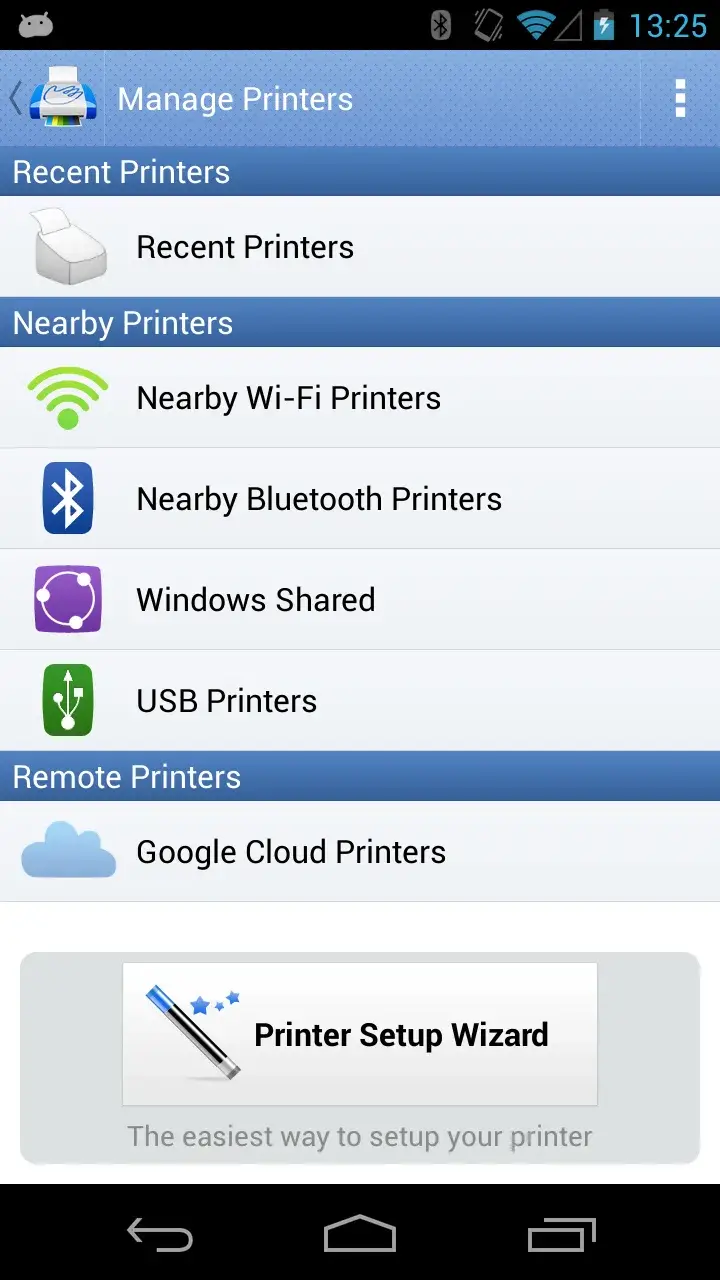Tap the Google Cloud printer cloud icon
The height and width of the screenshot is (1280, 720).
coord(67,851)
